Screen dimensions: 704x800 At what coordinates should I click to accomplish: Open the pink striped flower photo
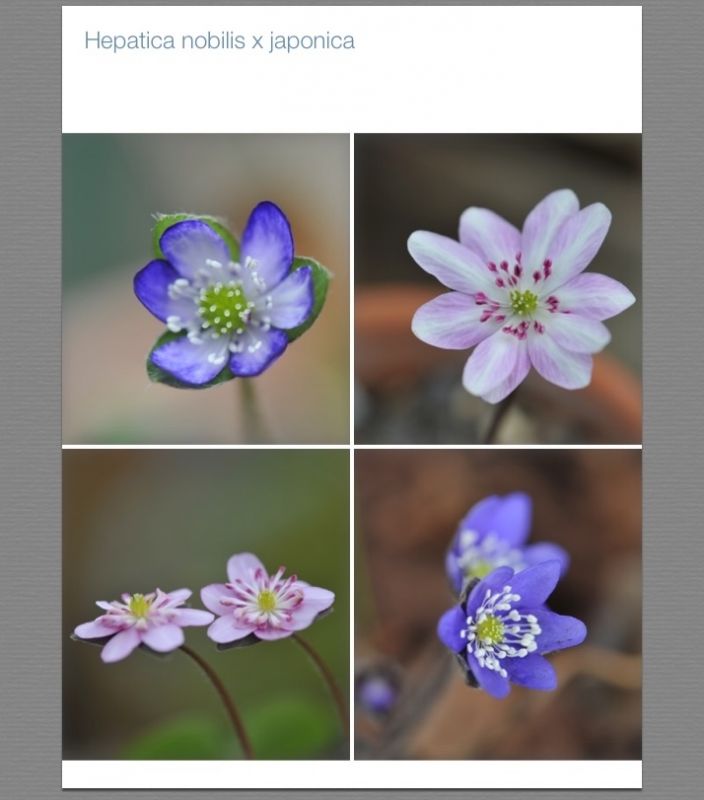pos(498,288)
